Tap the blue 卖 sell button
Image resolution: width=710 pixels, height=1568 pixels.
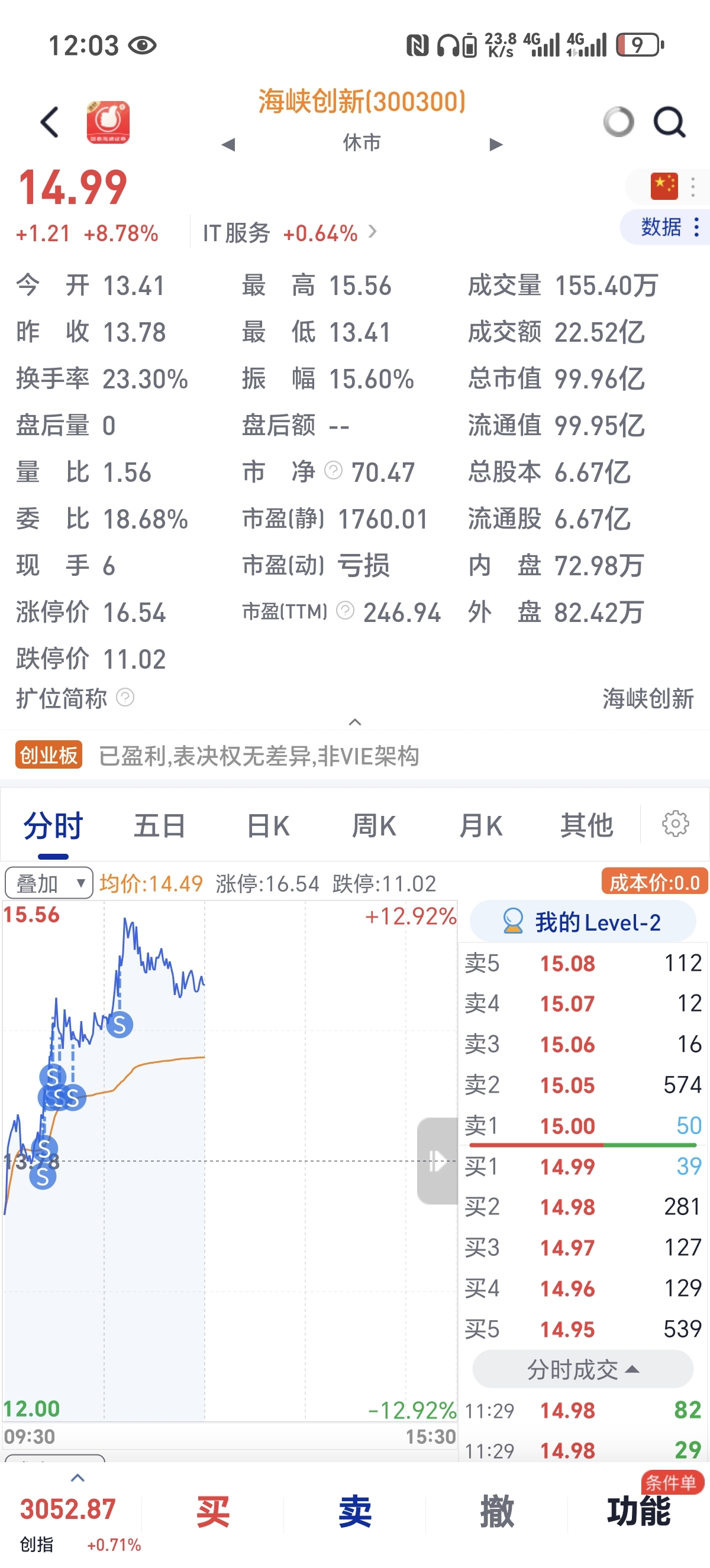354,1512
